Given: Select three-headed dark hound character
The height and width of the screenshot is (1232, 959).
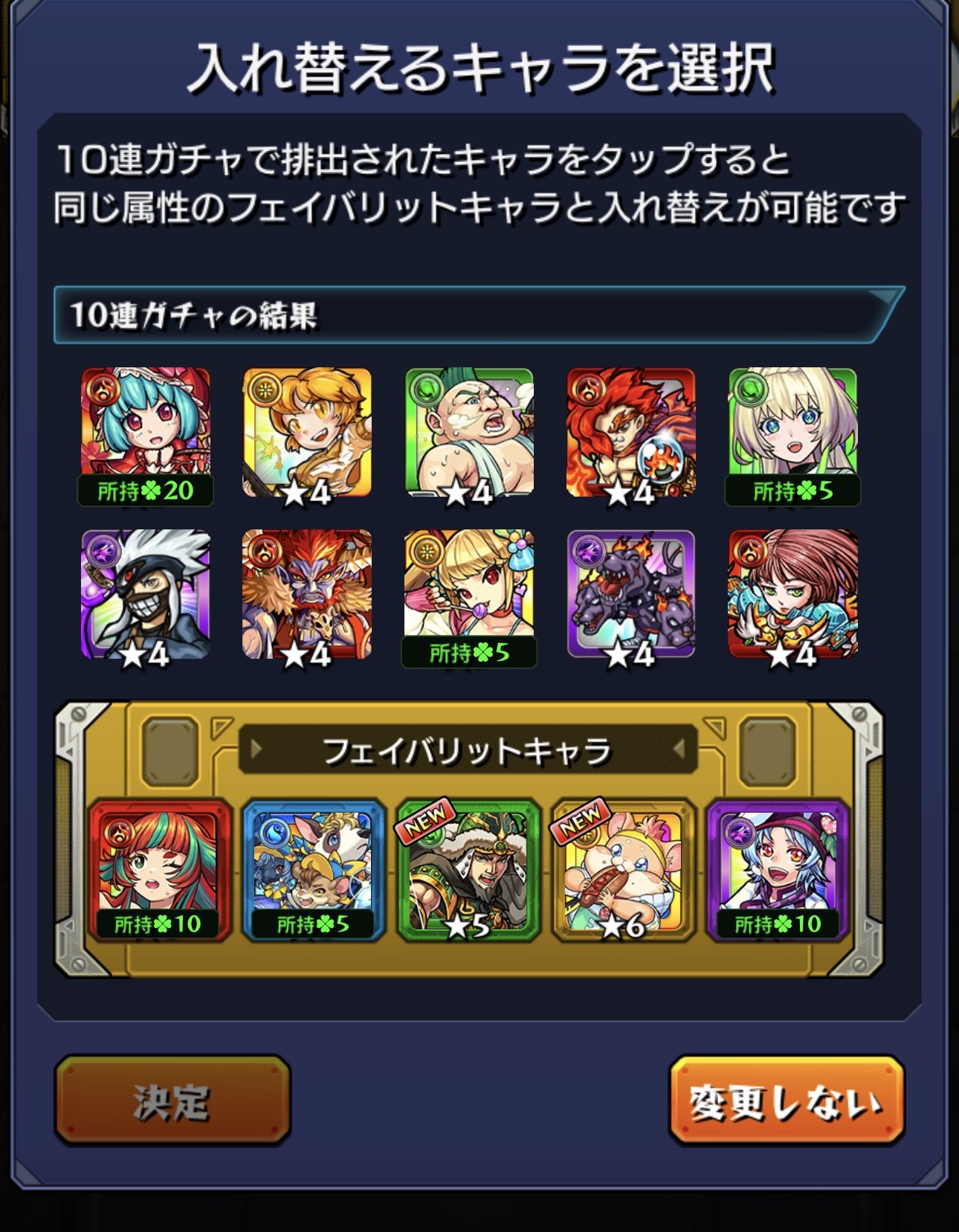Looking at the screenshot, I should tap(630, 595).
